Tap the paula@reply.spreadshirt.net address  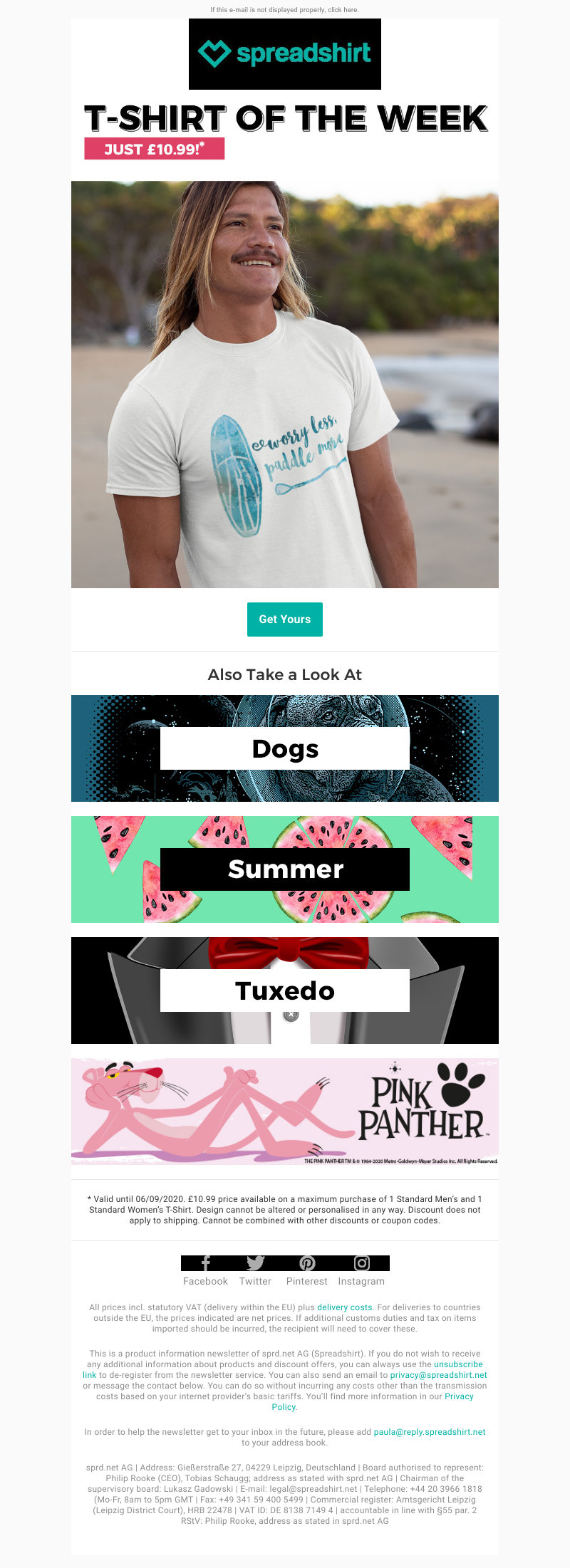point(429,1432)
